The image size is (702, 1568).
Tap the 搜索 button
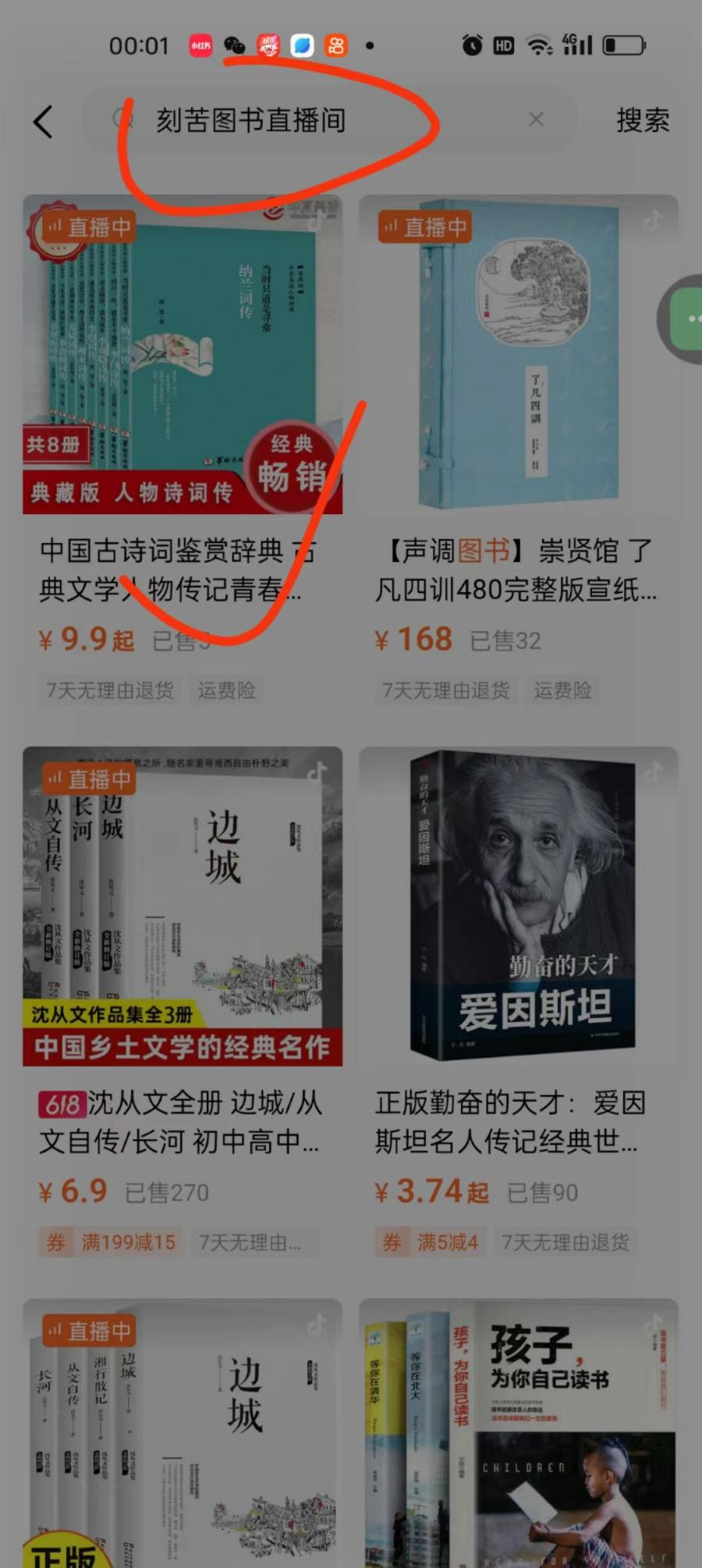642,120
